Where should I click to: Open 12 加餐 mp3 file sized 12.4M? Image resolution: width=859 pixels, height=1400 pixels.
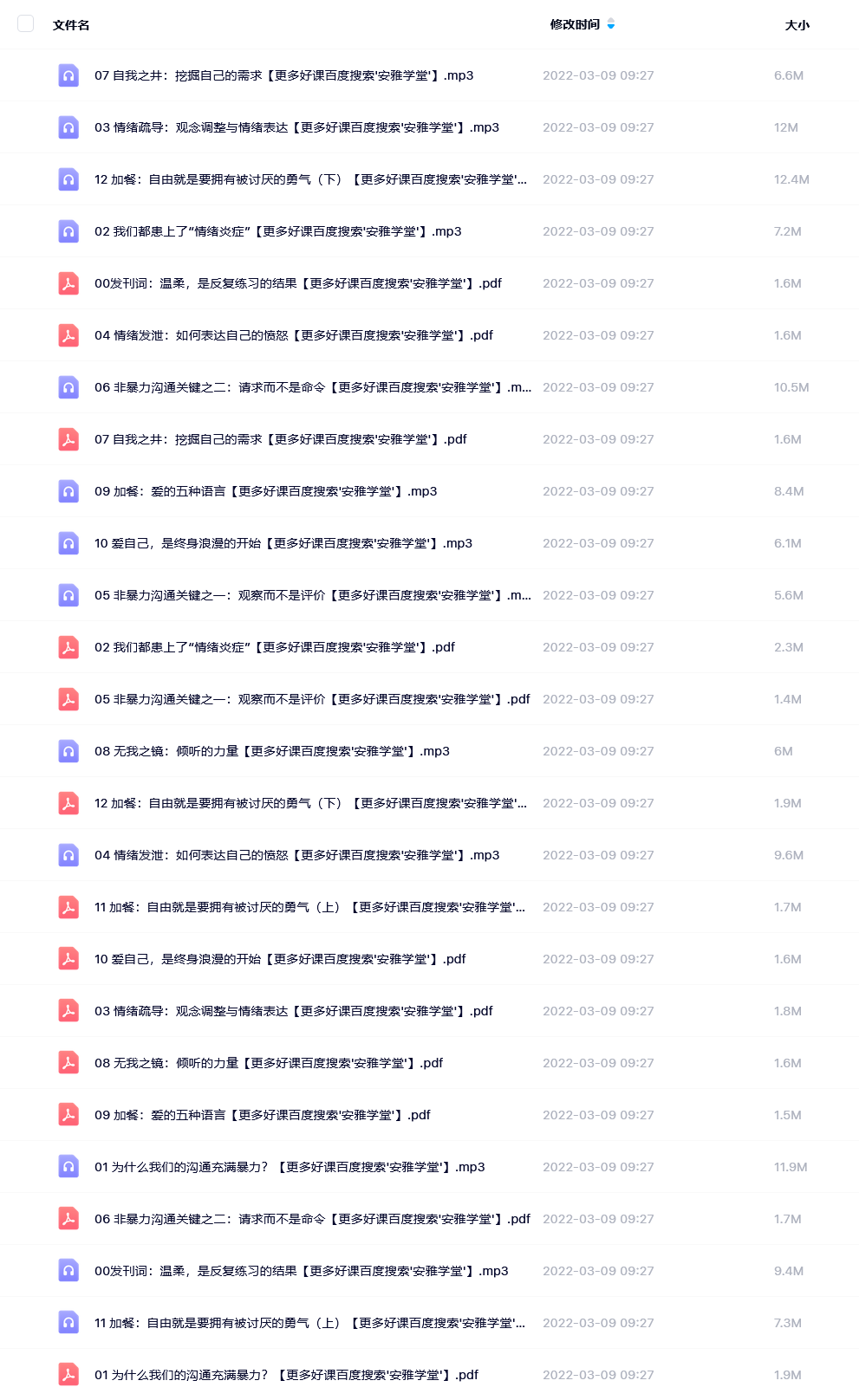coord(310,179)
